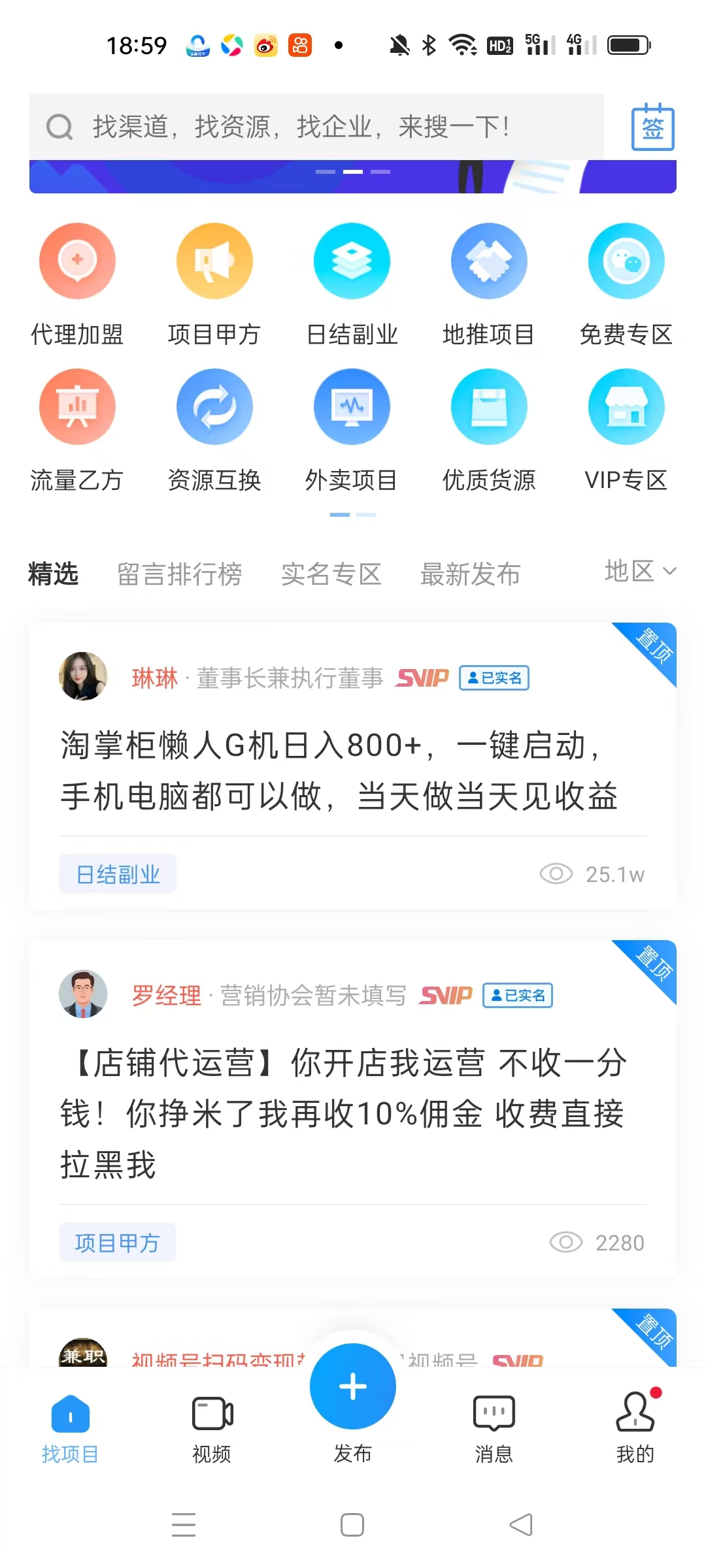Open 琳琳's post about 淘掌柜懒人G机
The height and width of the screenshot is (1568, 706).
(340, 771)
